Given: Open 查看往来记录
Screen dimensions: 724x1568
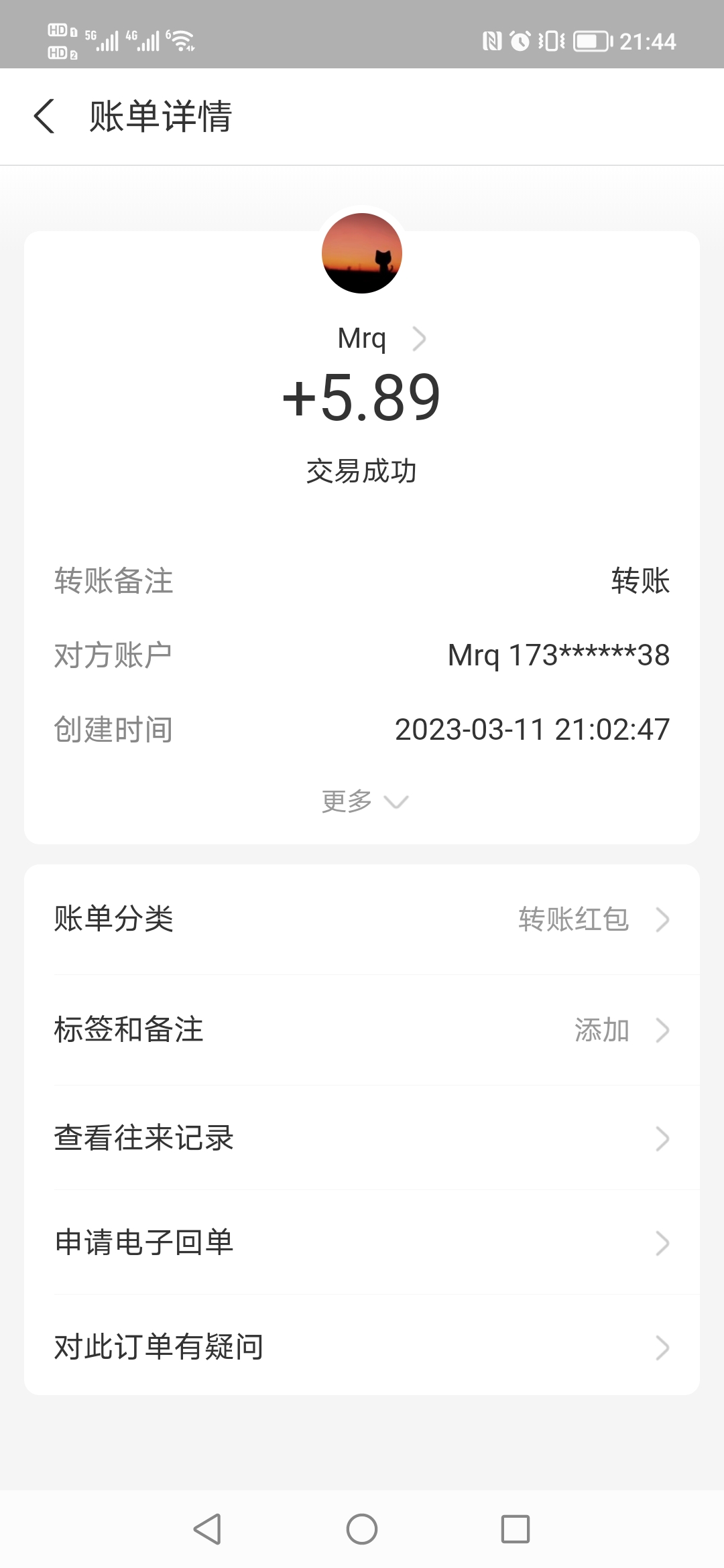Looking at the screenshot, I should (362, 1138).
